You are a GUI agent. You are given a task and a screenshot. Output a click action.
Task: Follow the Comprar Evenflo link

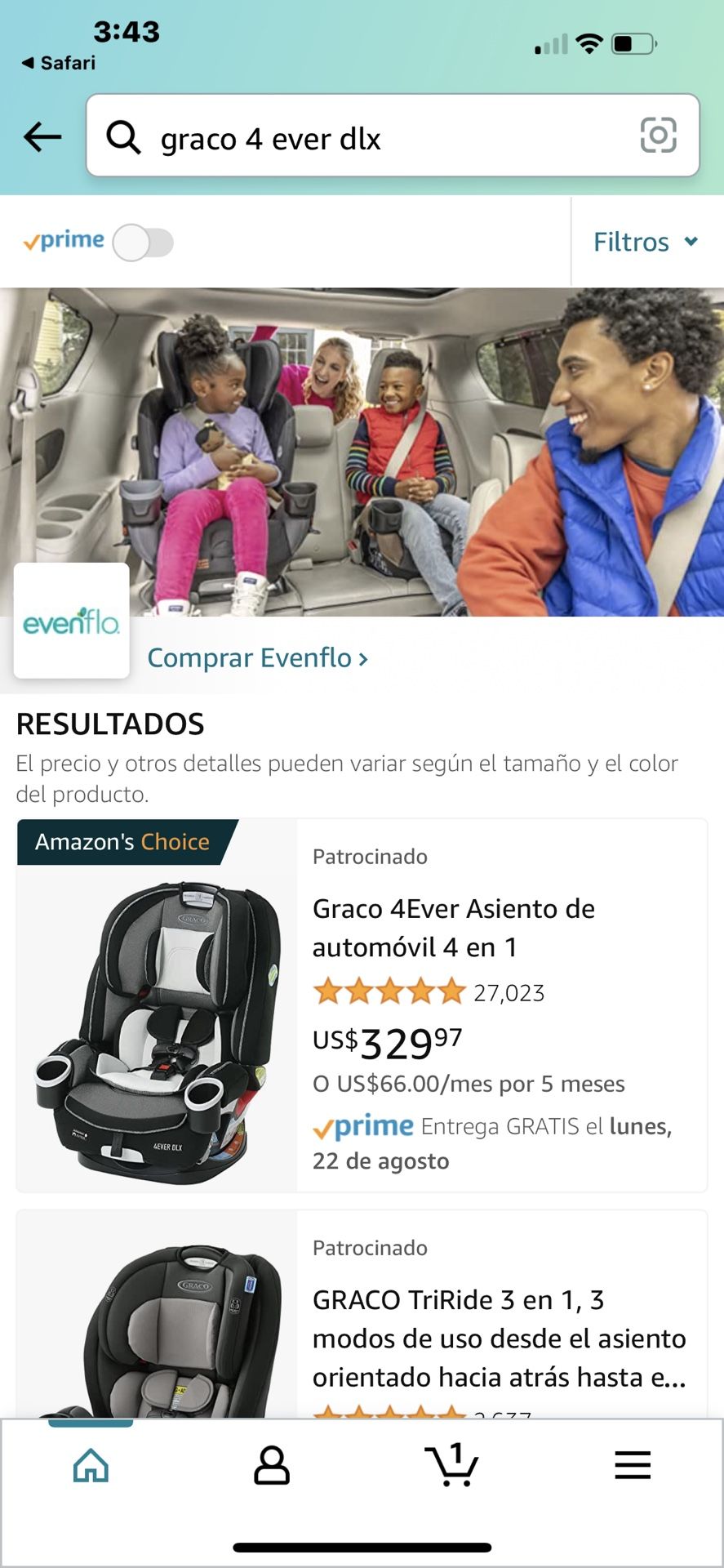(x=257, y=658)
